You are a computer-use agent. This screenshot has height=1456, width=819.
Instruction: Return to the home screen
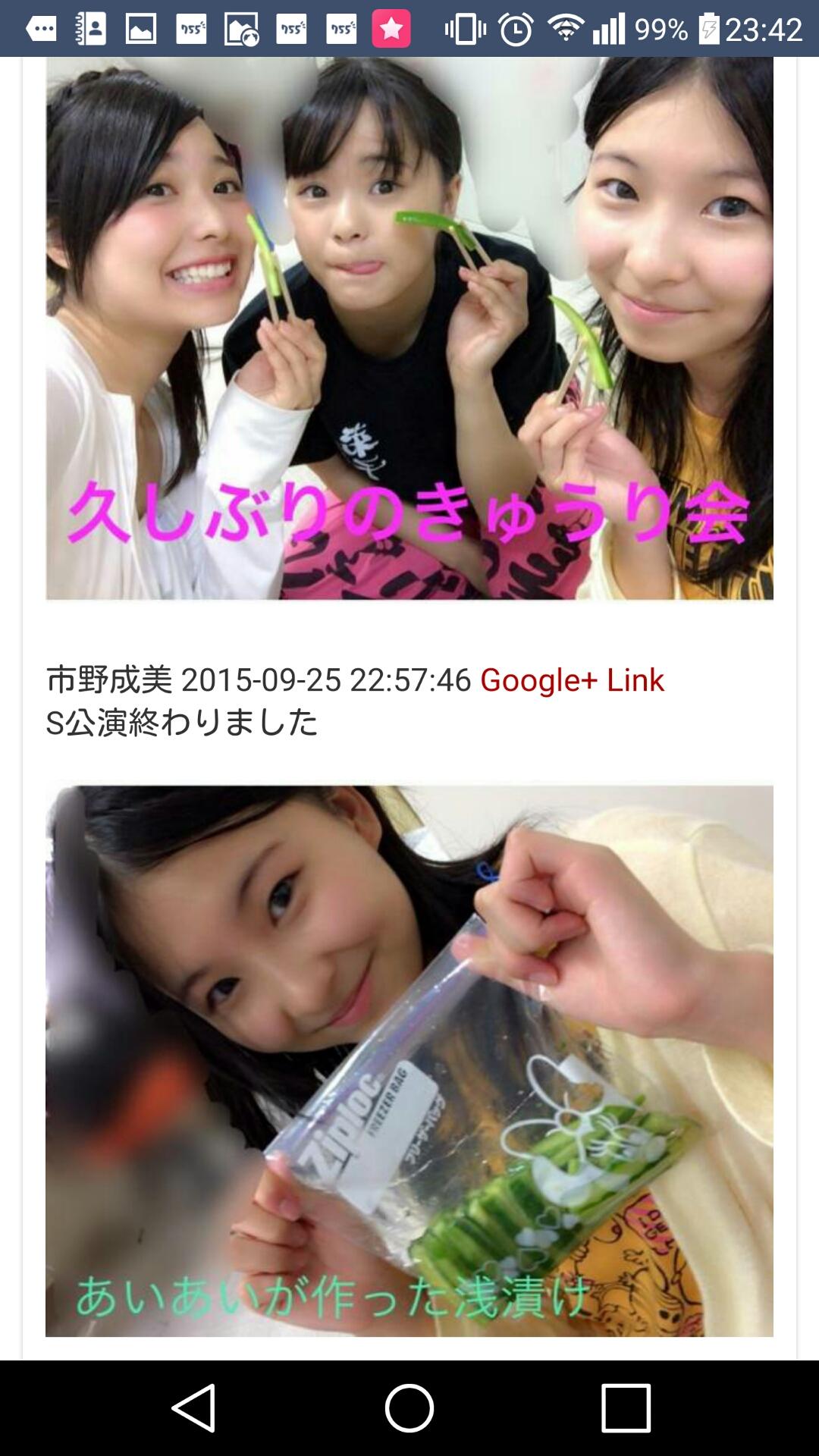[409, 1407]
